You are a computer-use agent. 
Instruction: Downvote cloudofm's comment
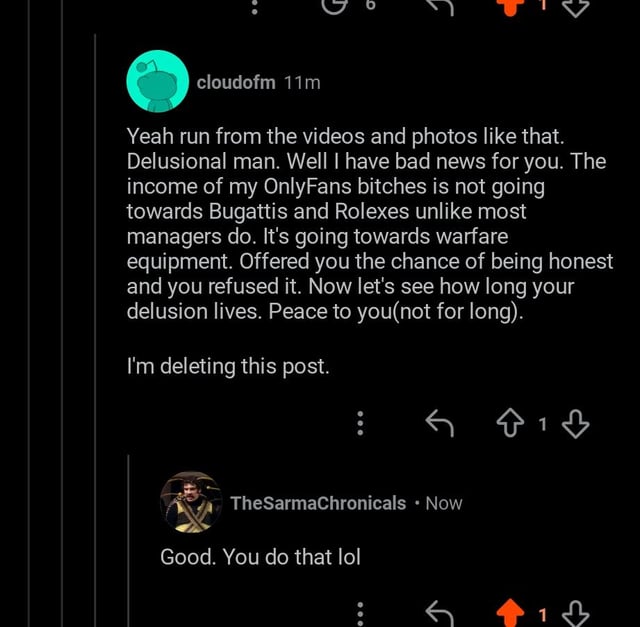pos(576,426)
